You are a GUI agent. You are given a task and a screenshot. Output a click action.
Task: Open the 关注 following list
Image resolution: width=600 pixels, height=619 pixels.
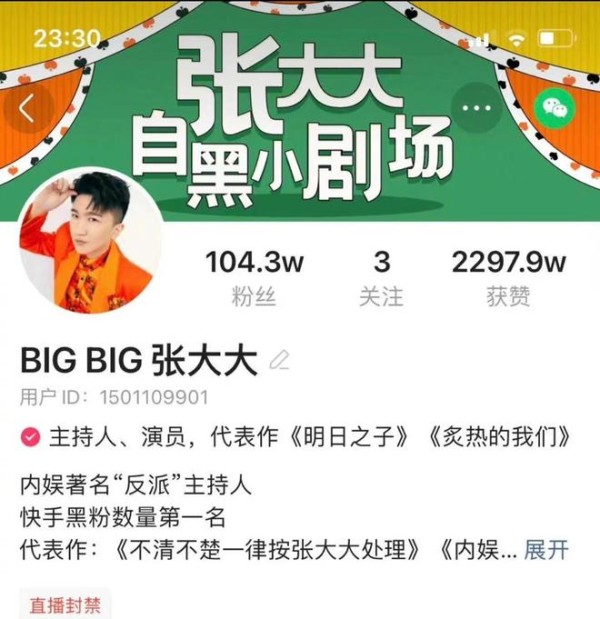(381, 277)
